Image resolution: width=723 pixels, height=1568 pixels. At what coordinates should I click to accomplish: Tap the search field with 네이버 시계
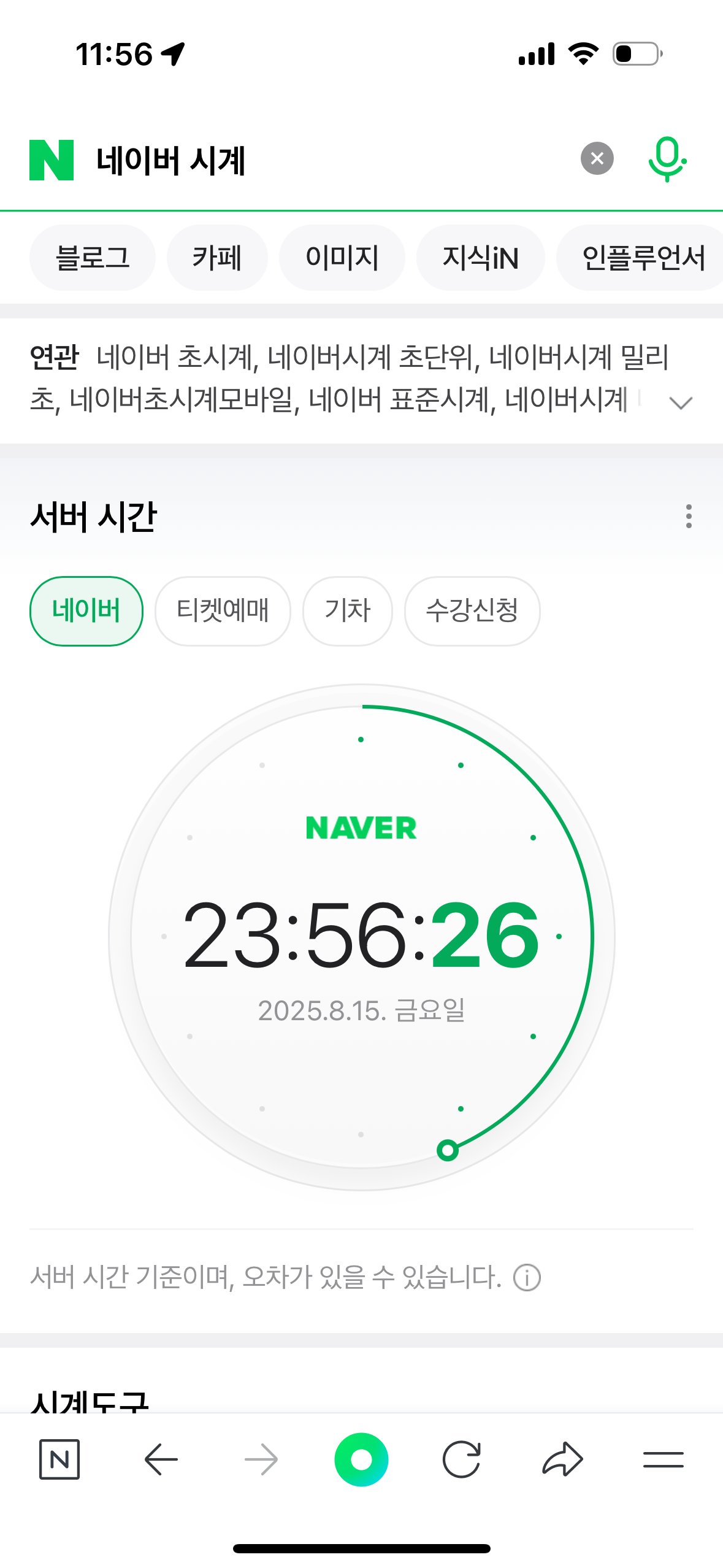click(x=331, y=160)
